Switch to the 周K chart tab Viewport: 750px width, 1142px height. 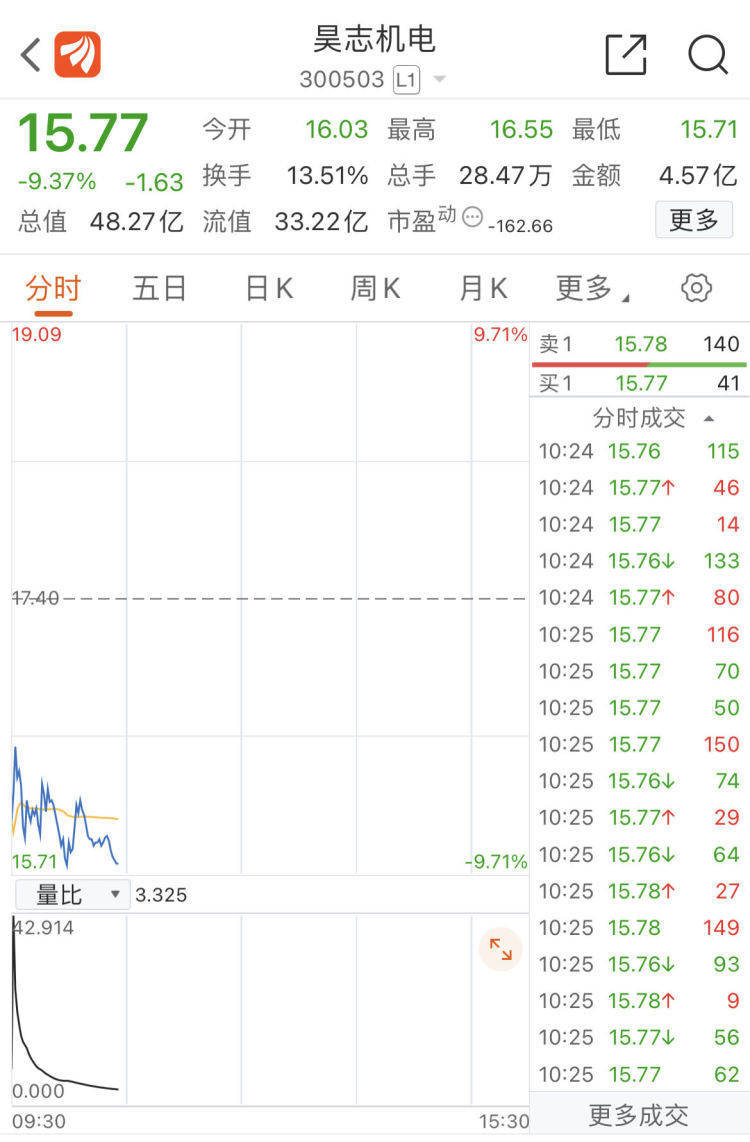[375, 289]
